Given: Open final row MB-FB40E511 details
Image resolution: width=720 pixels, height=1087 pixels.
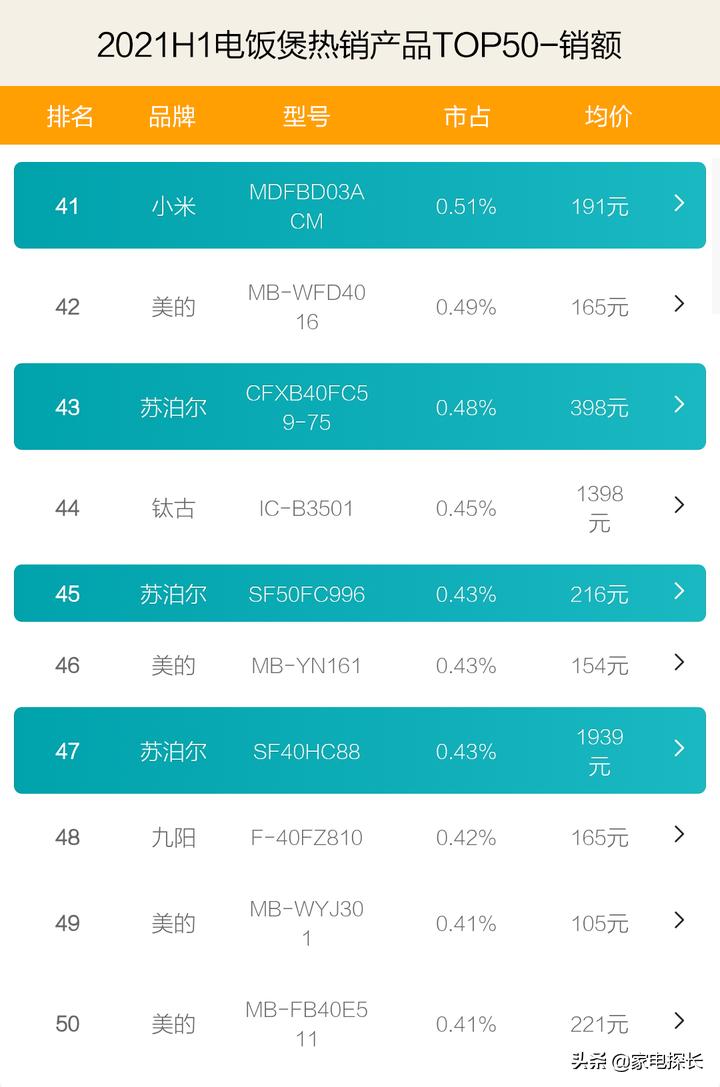Looking at the screenshot, I should click(x=678, y=1022).
